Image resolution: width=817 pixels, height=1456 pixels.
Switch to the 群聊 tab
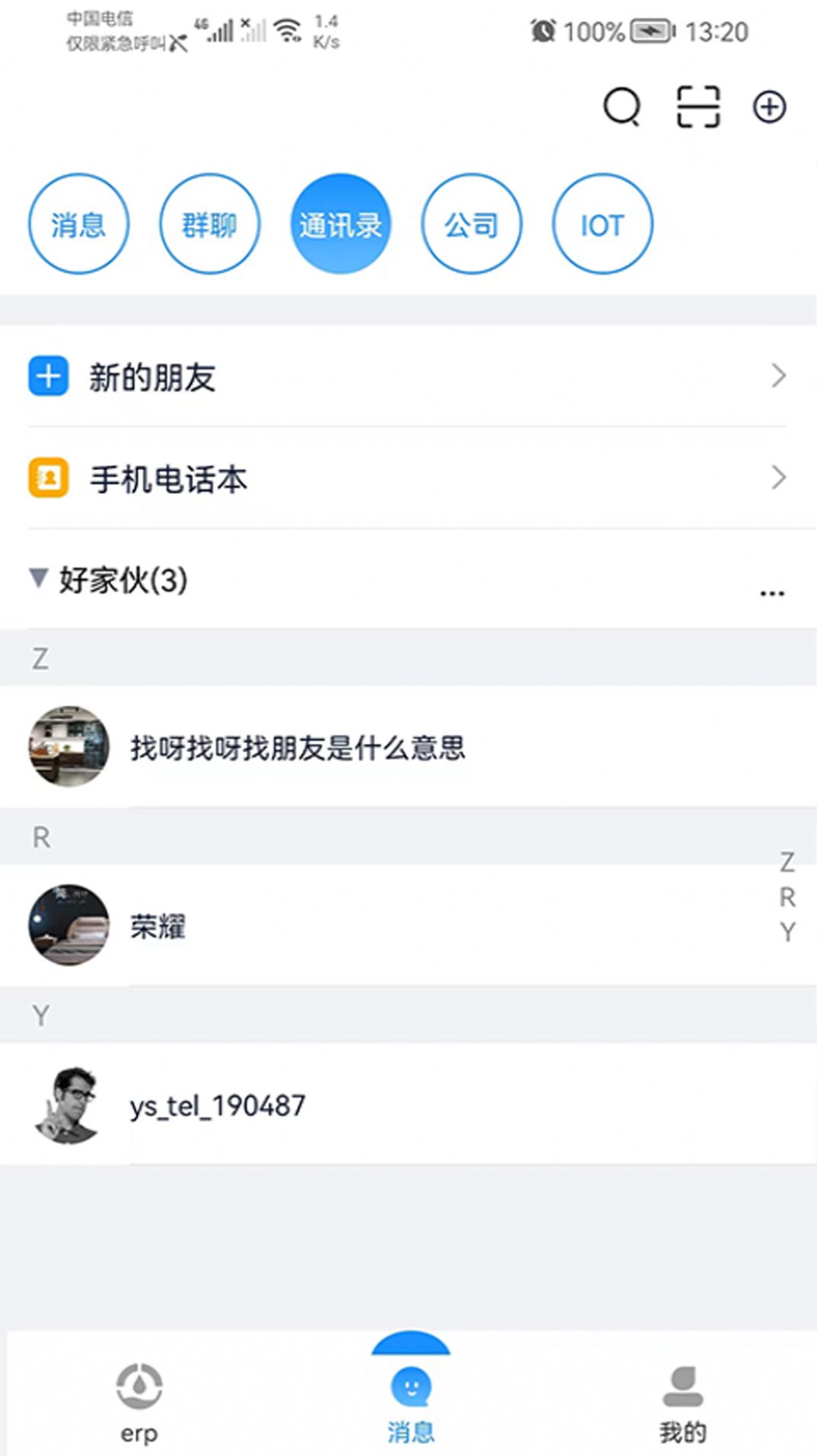coord(210,224)
